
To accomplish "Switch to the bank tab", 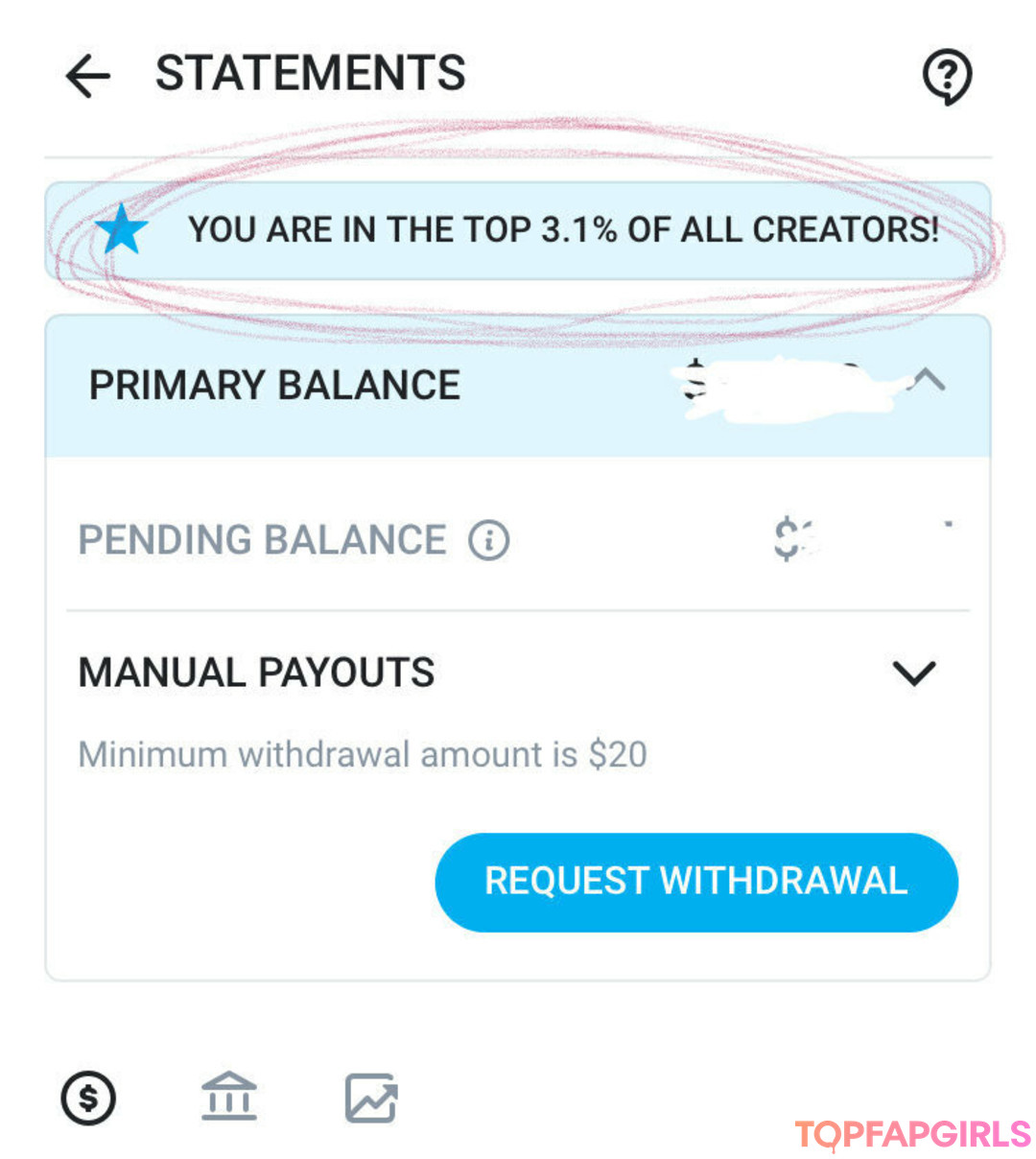I will tap(228, 1097).
